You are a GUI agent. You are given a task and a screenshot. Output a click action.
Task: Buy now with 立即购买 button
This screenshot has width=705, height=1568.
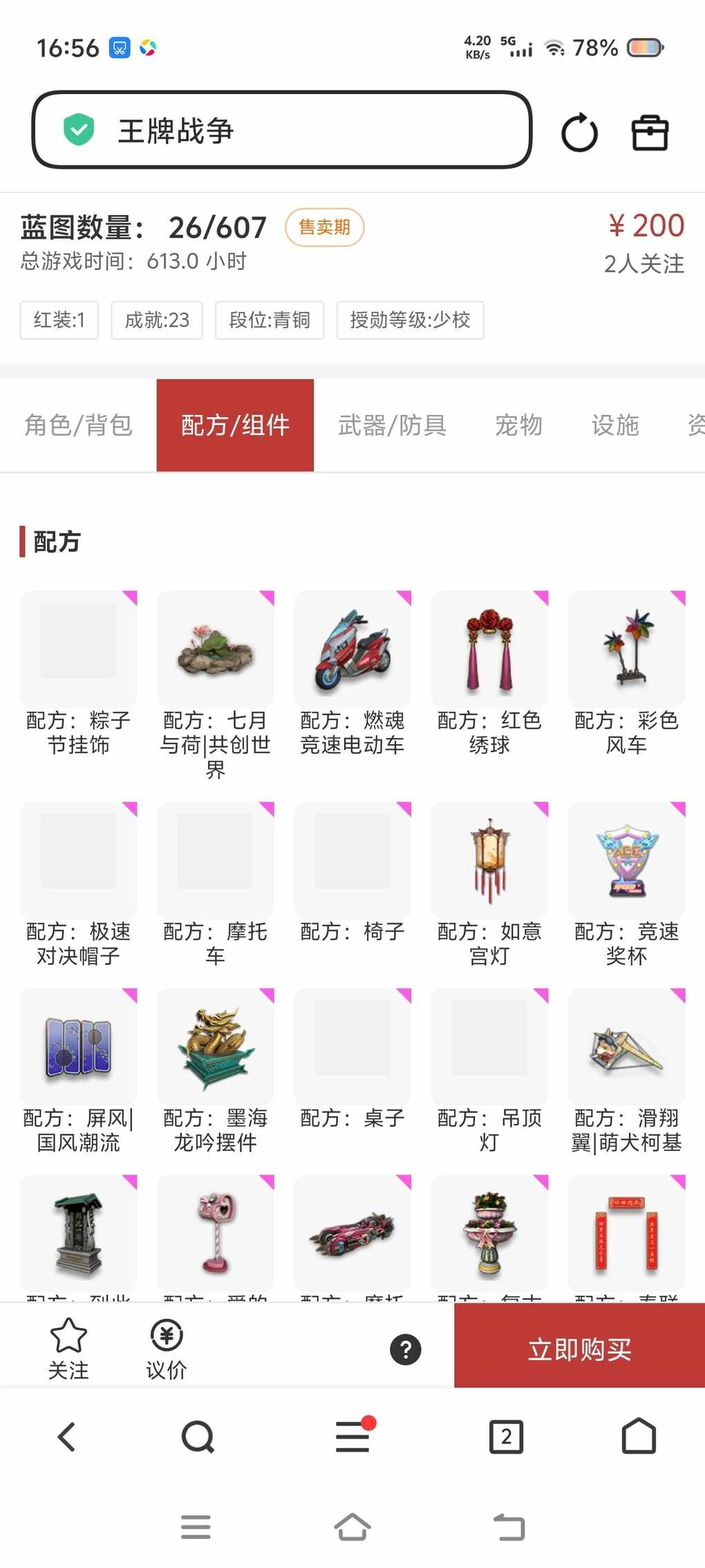(579, 1349)
